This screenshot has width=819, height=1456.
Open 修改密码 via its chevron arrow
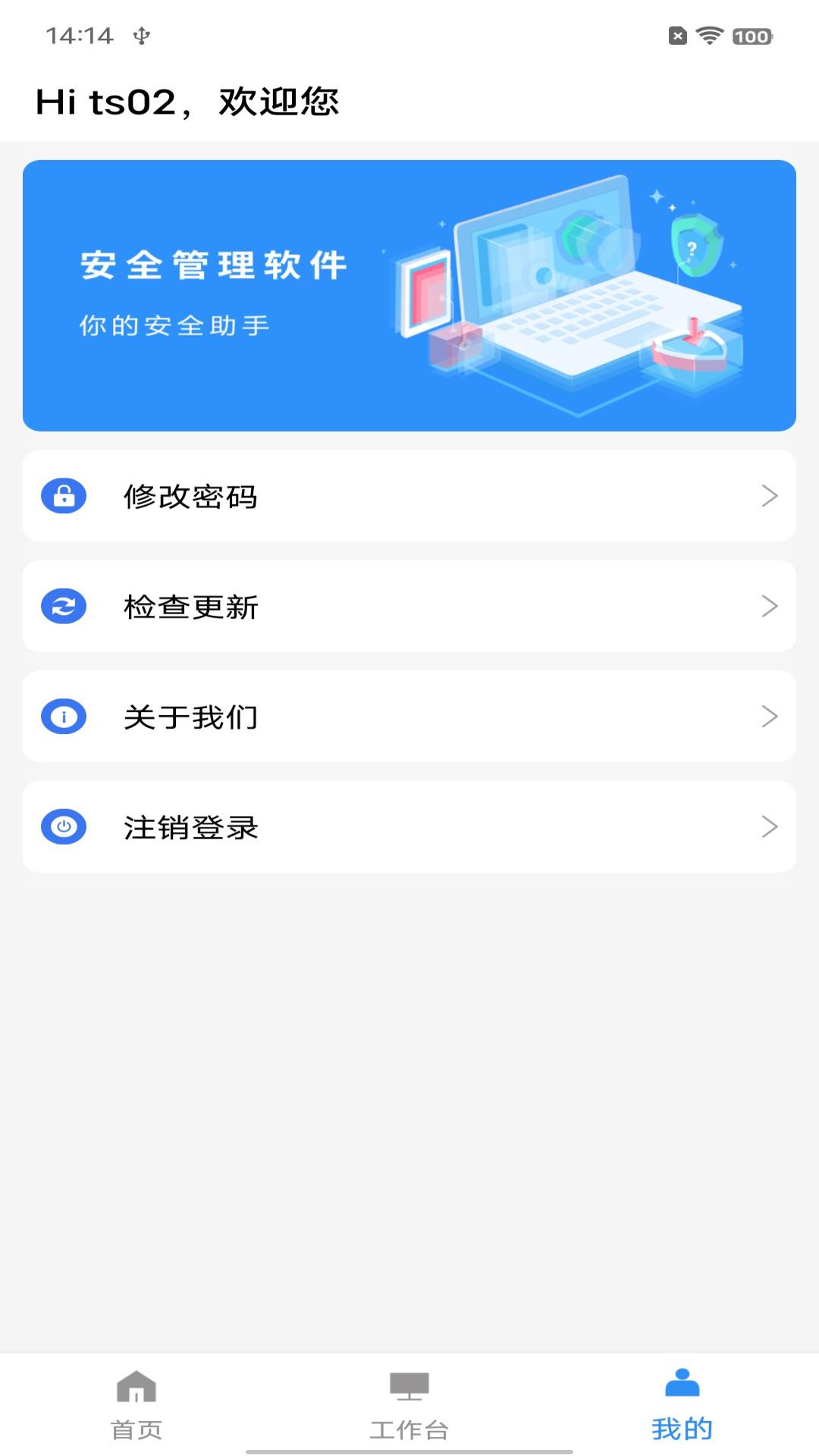coord(772,497)
